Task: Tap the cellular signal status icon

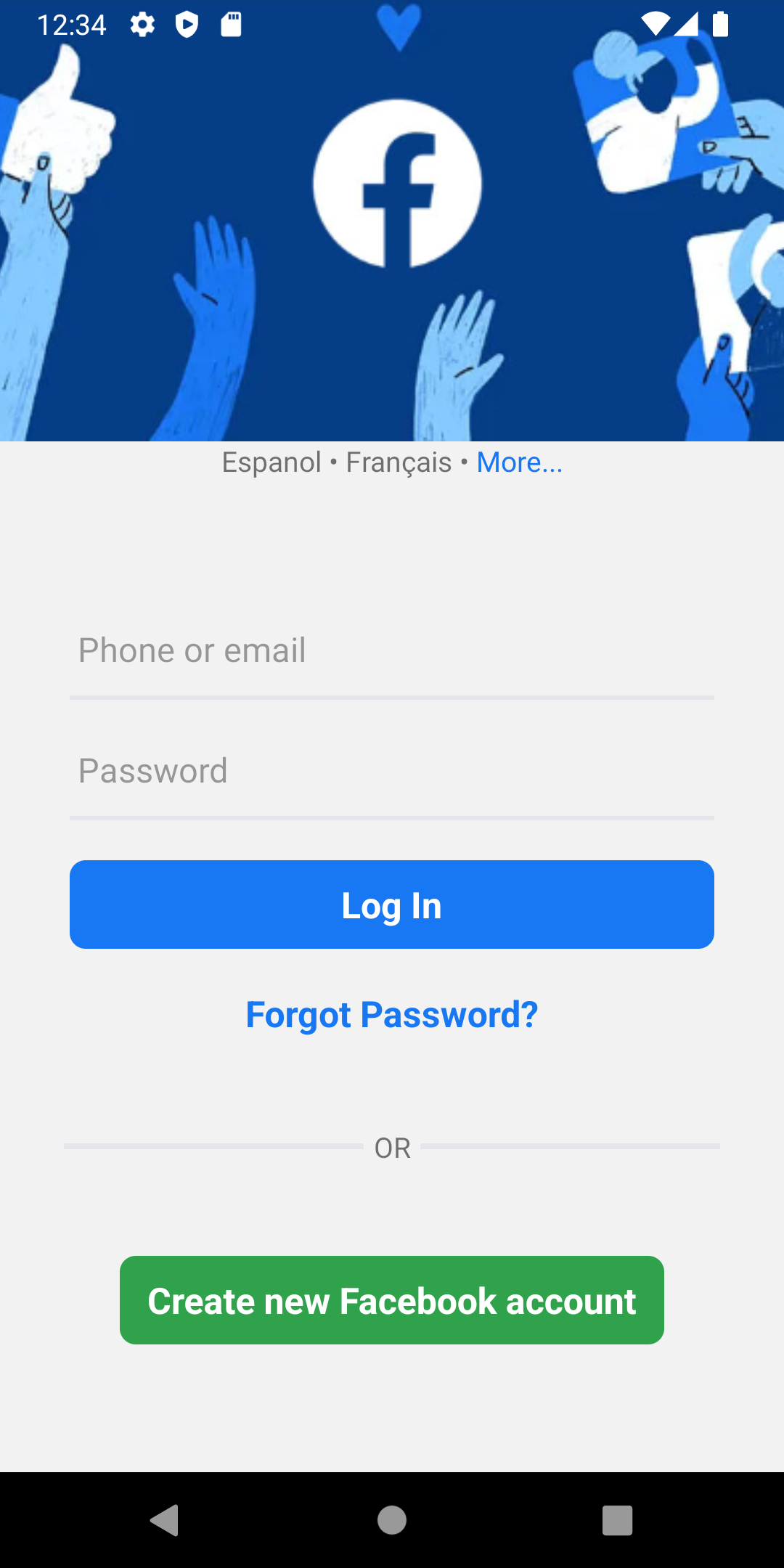Action: click(687, 24)
